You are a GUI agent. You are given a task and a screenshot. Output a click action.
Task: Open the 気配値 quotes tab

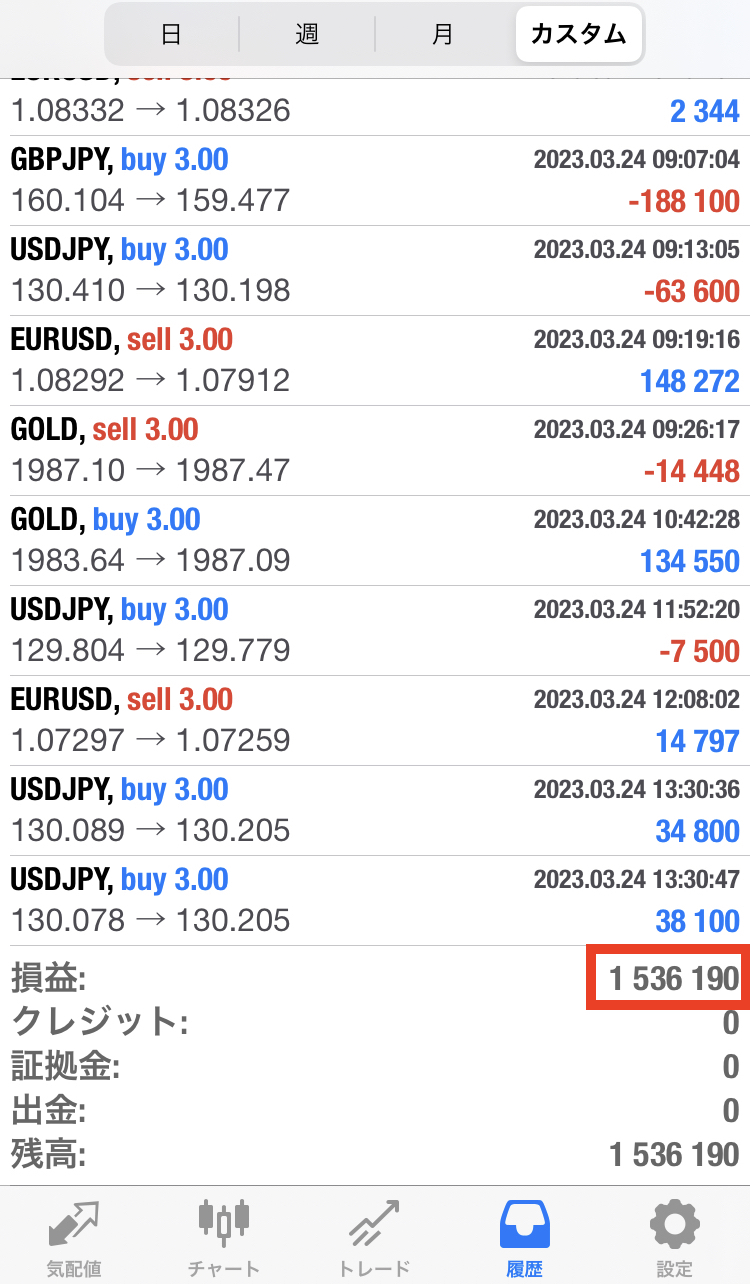click(75, 1238)
